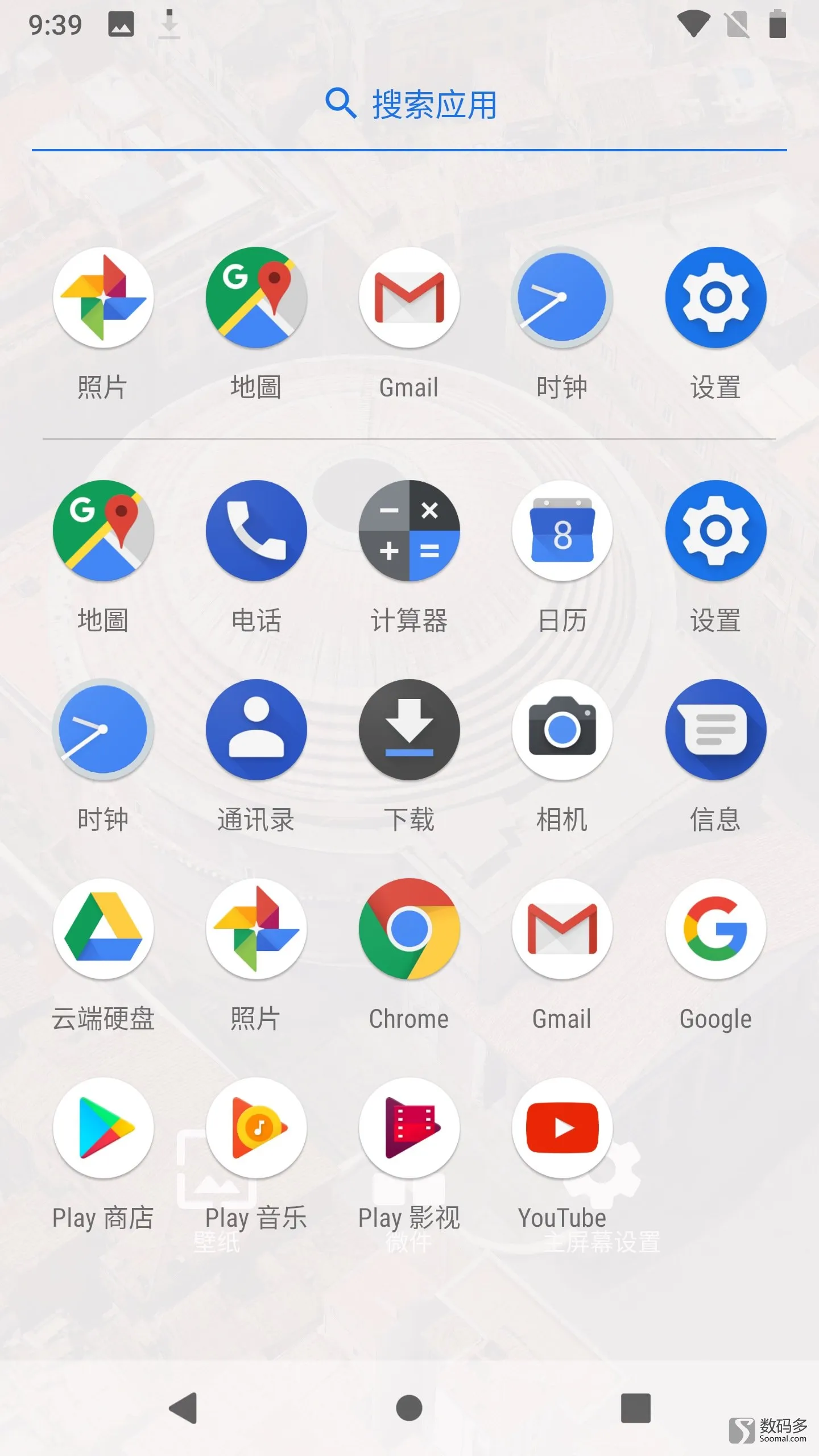The width and height of the screenshot is (819, 1456).
Task: Launch Play 音乐 music app
Action: [x=256, y=1128]
